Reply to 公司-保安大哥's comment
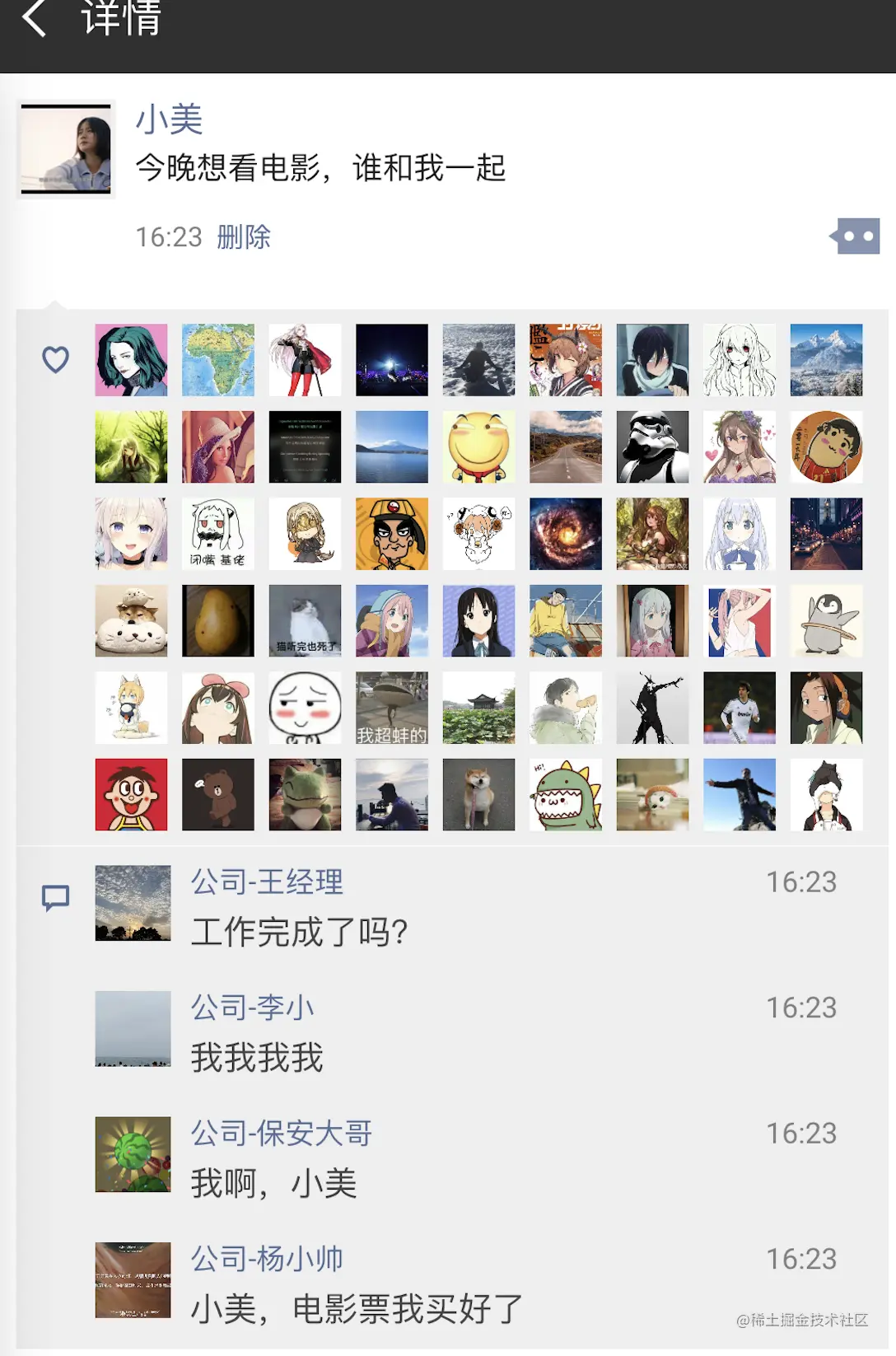The height and width of the screenshot is (1356, 896). 273,1184
